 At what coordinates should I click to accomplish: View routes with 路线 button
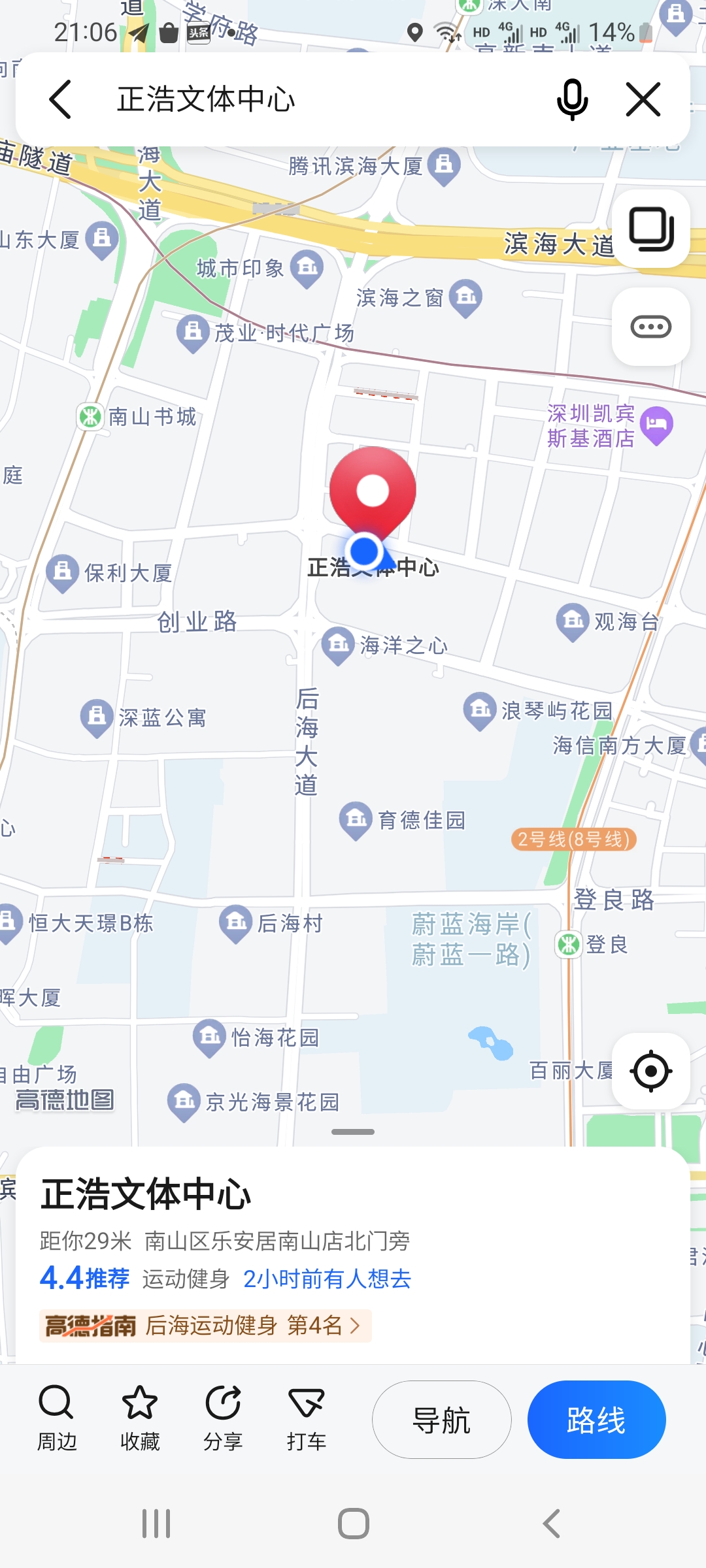click(x=596, y=1420)
